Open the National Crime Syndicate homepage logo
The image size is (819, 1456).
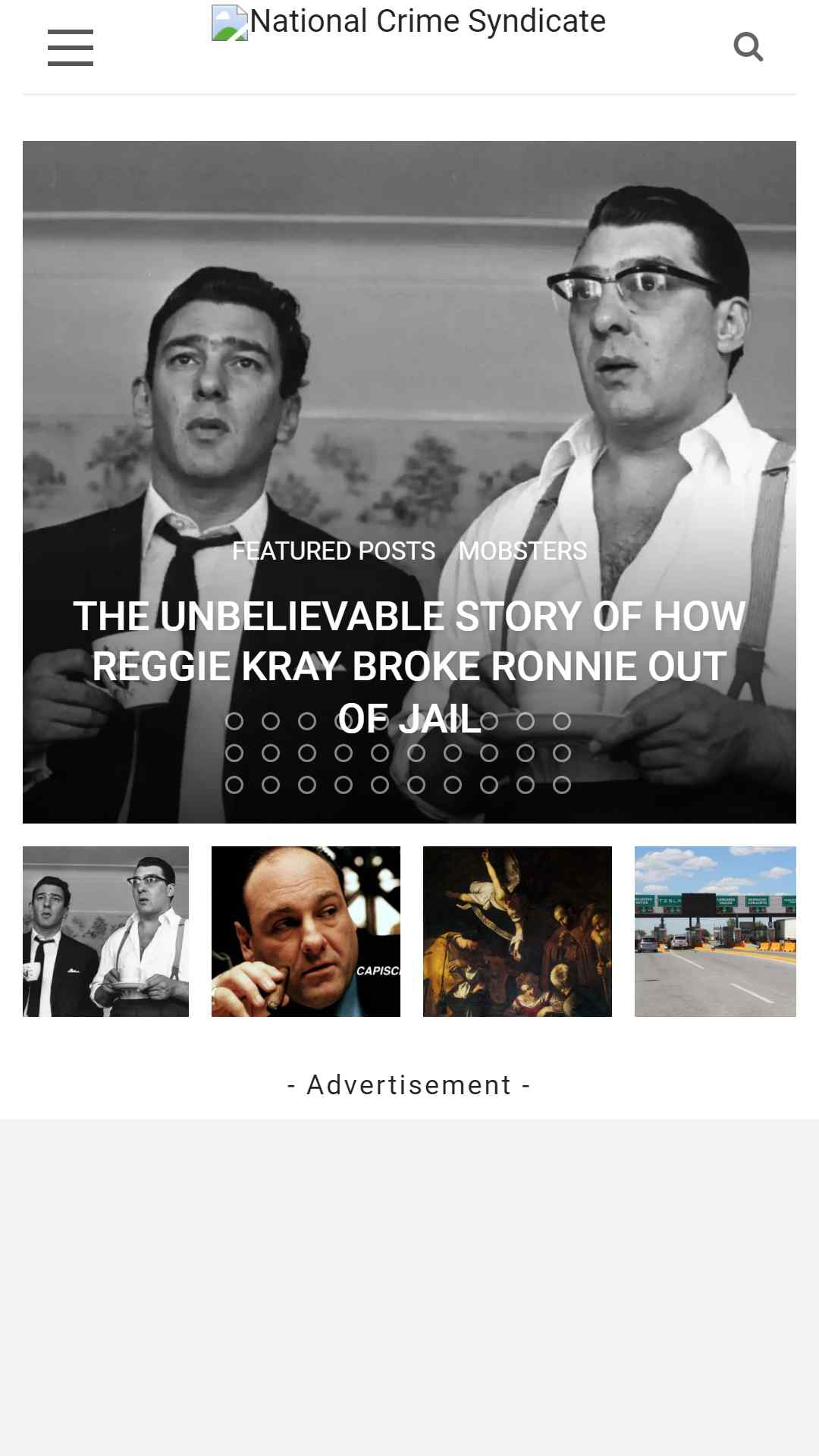coord(409,23)
